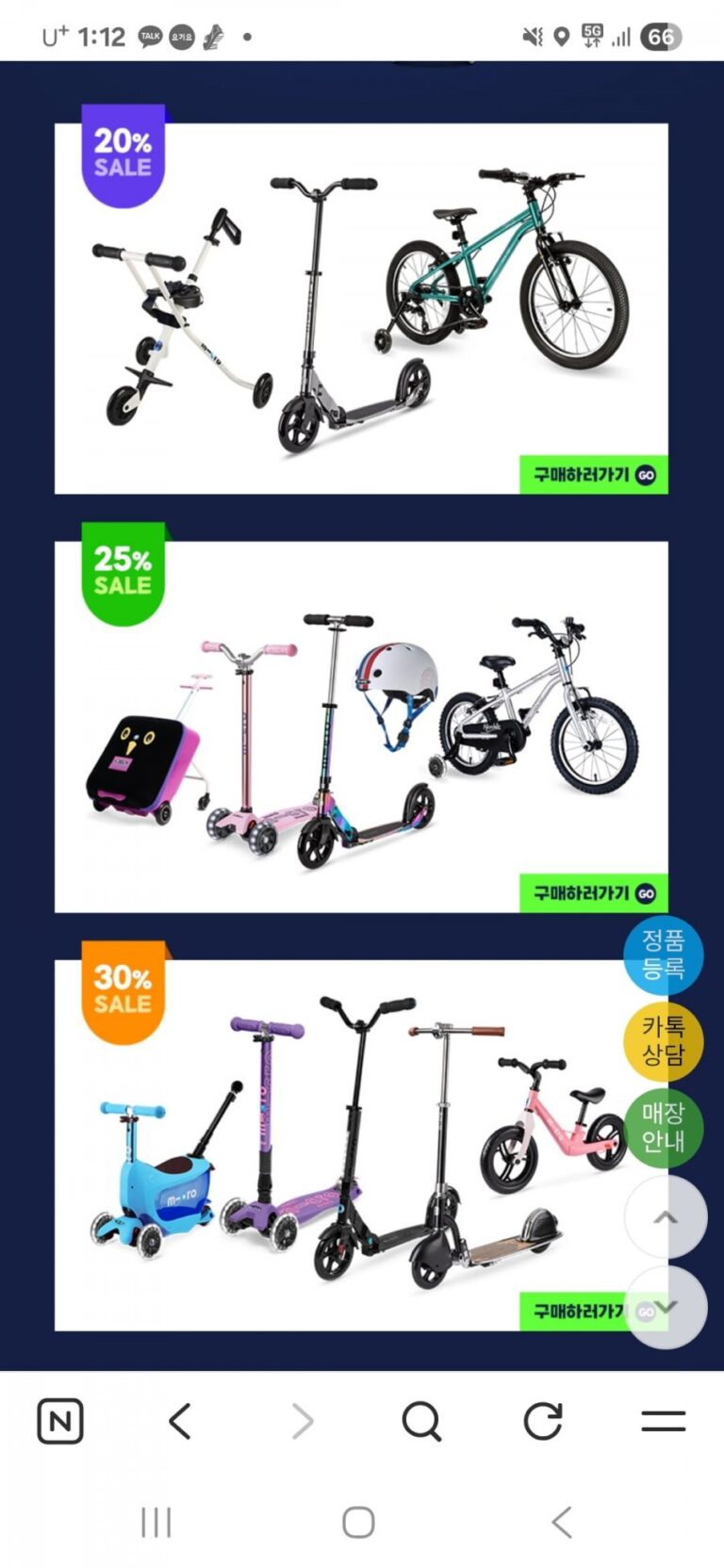Open recent apps view
724x1568 pixels.
pos(156,1522)
